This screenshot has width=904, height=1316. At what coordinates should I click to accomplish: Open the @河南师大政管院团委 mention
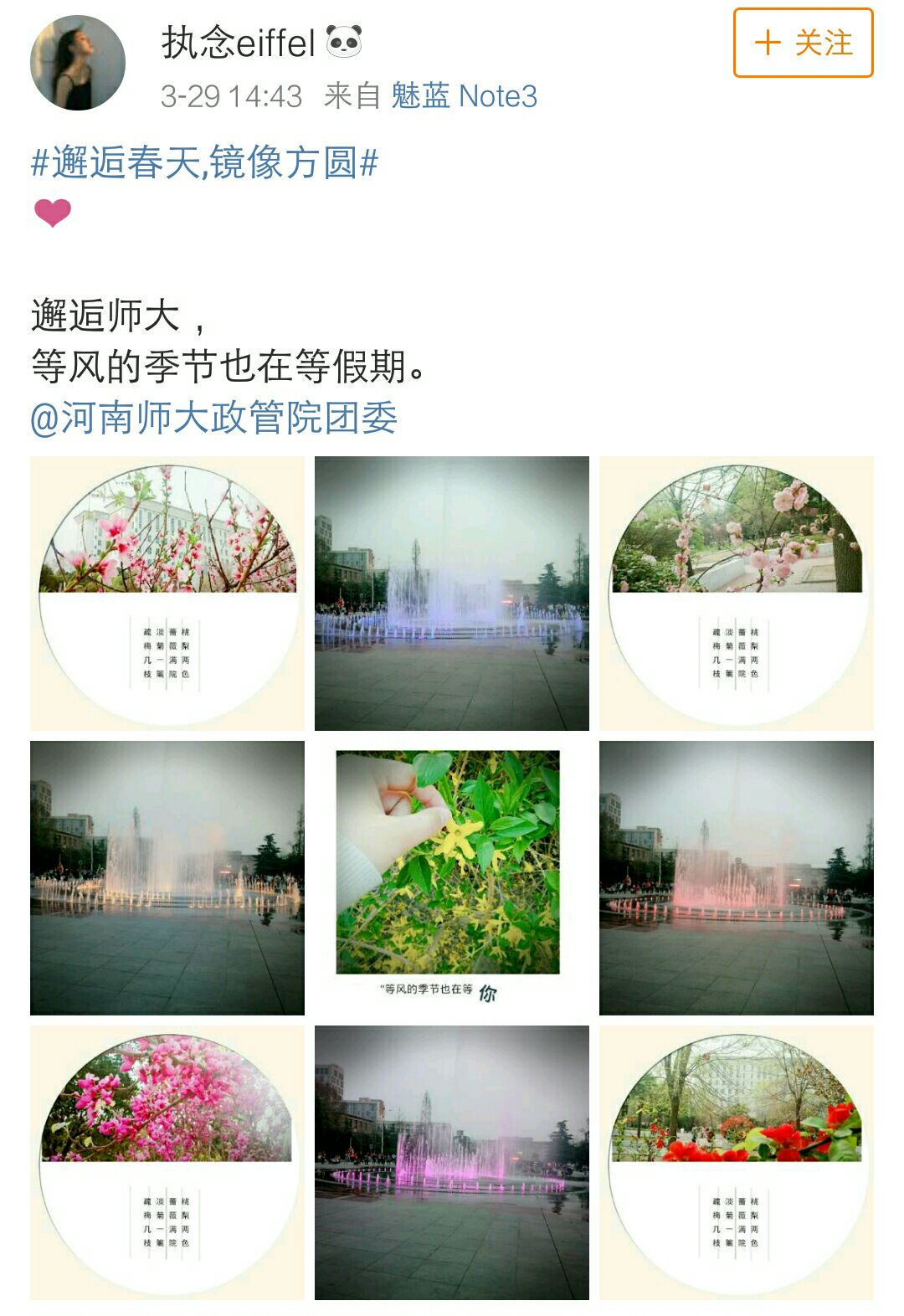(x=213, y=417)
